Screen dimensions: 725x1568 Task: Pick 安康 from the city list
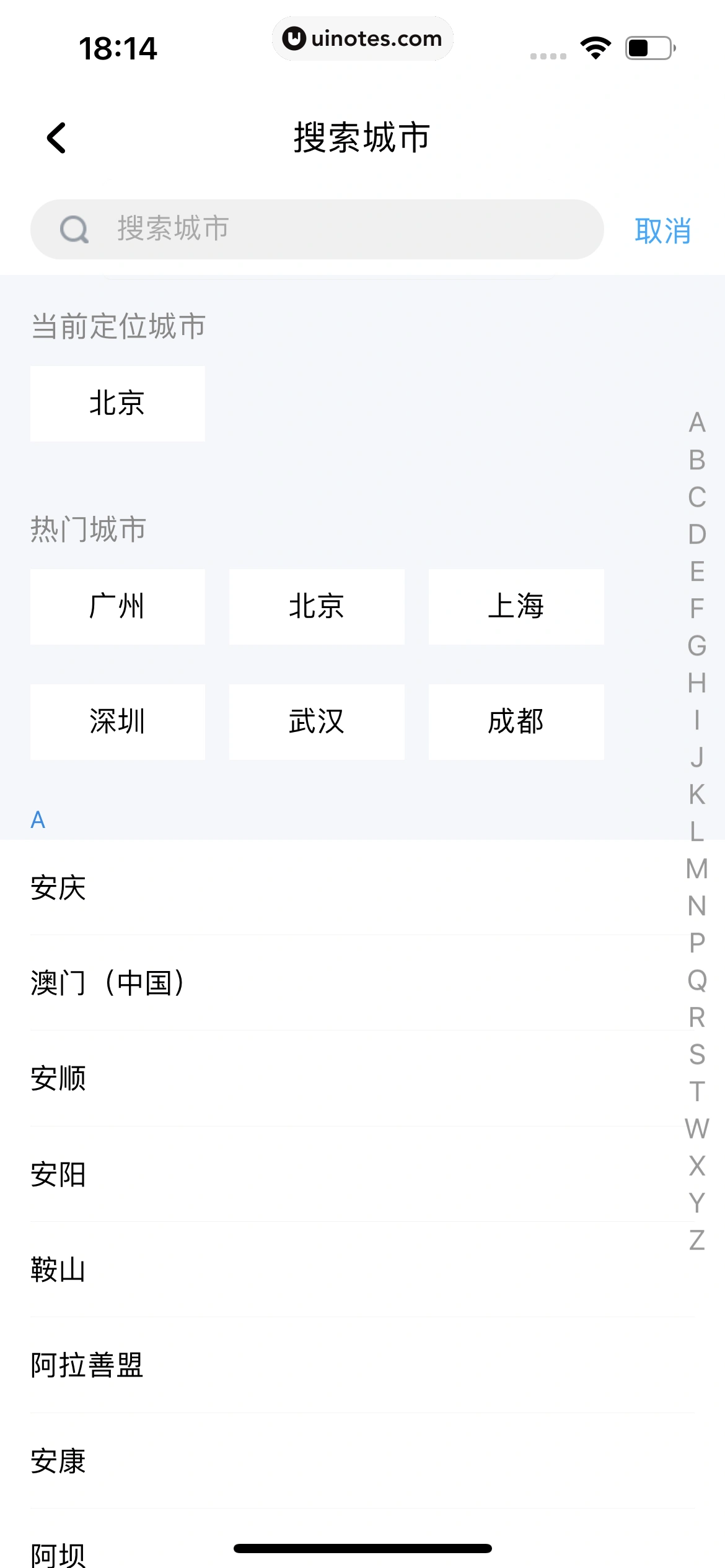pyautogui.click(x=59, y=1461)
